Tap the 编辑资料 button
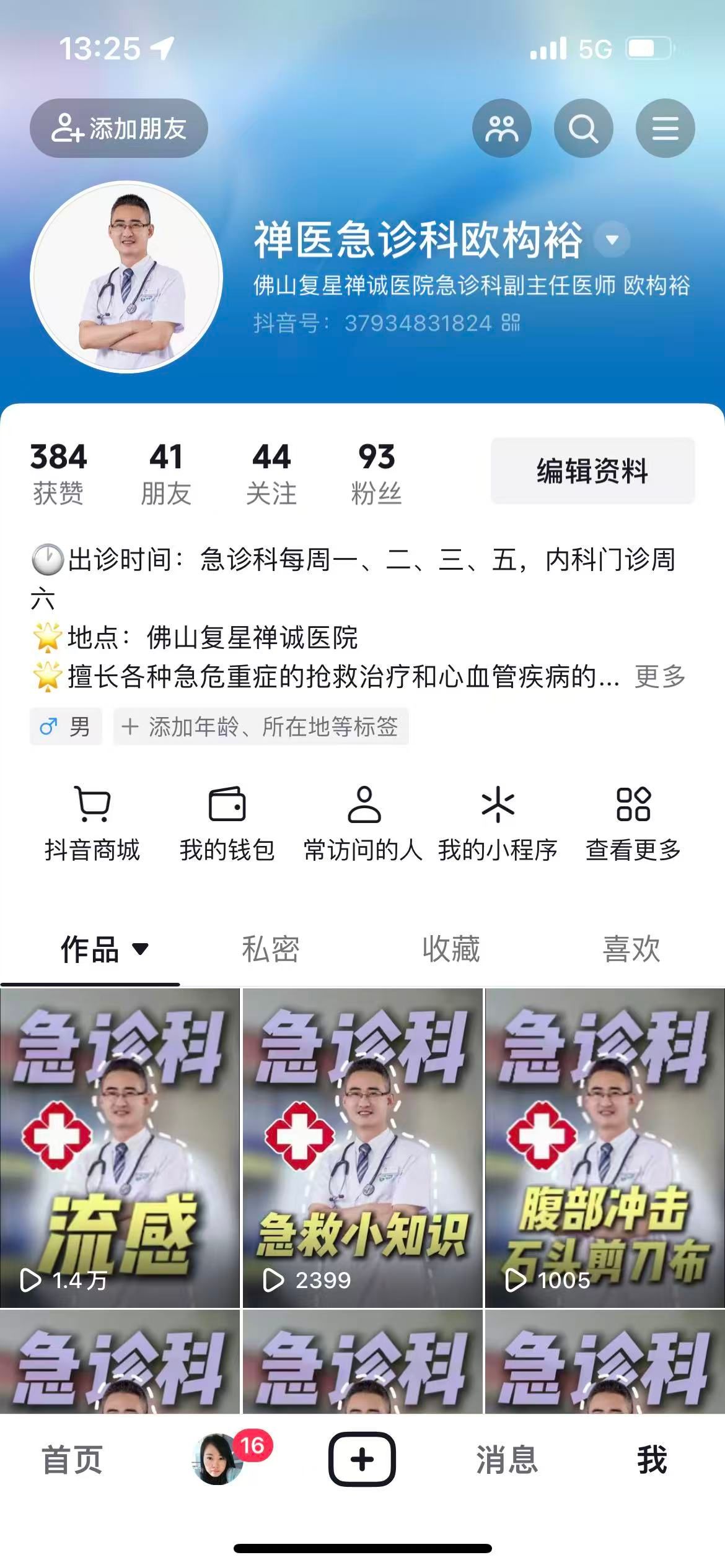 pos(592,471)
